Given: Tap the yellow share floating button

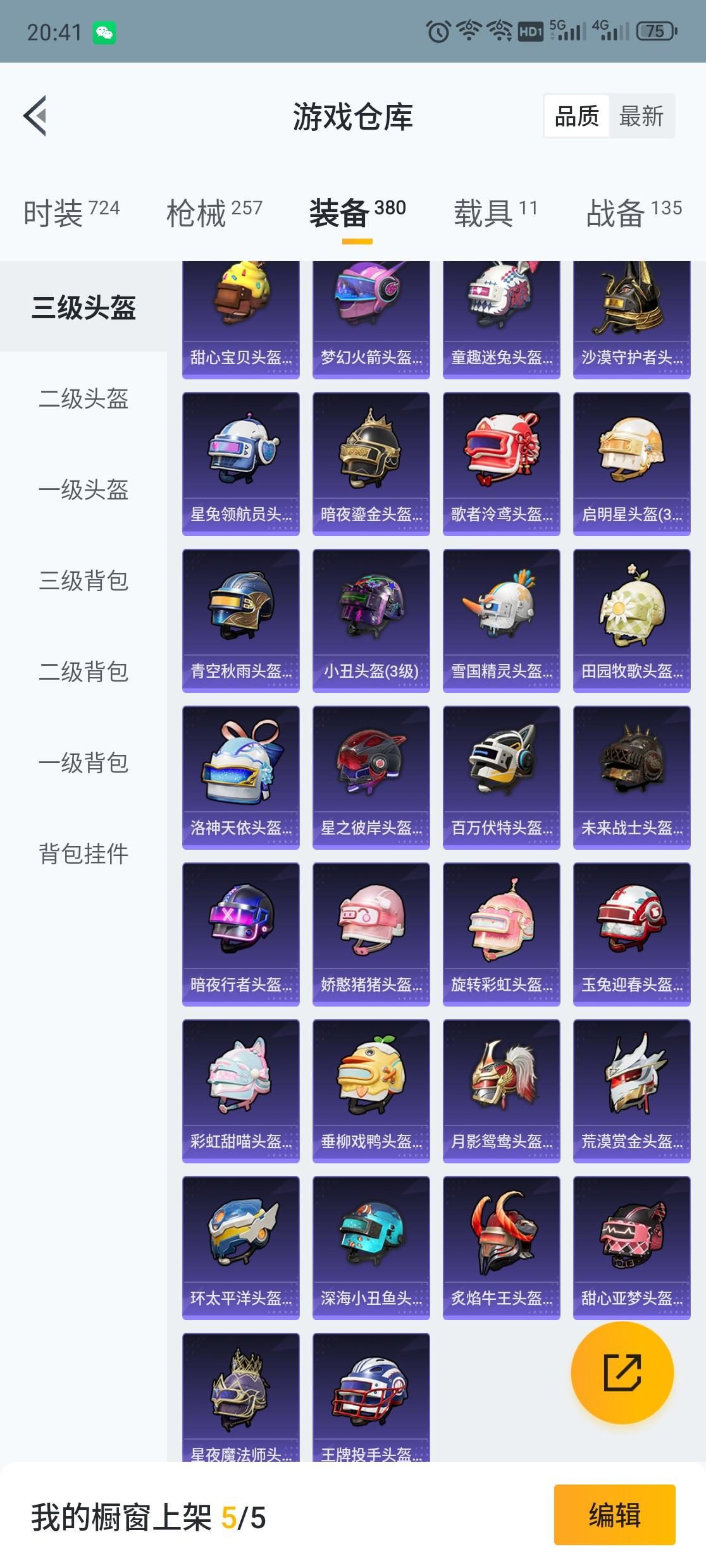Looking at the screenshot, I should click(x=622, y=1373).
